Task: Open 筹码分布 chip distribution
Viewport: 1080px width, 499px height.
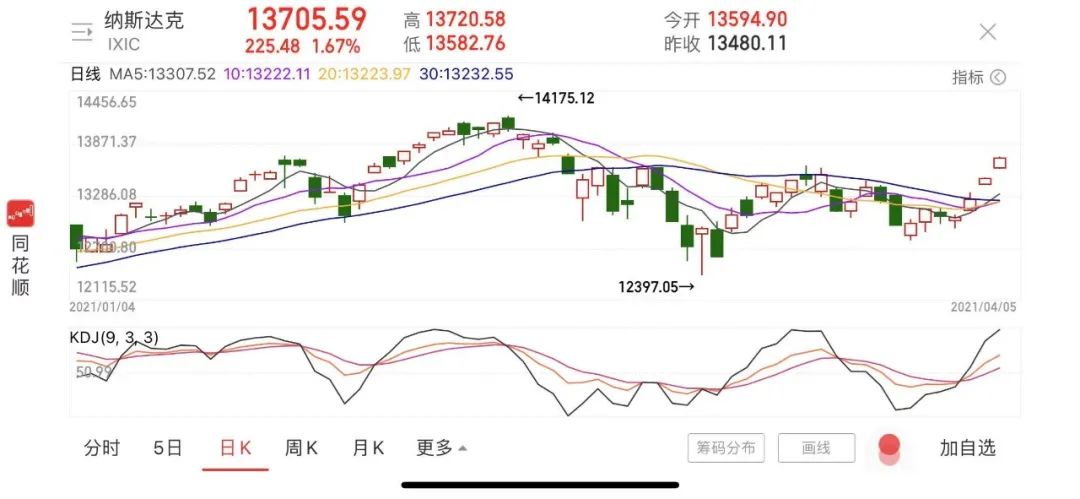Action: (x=726, y=448)
